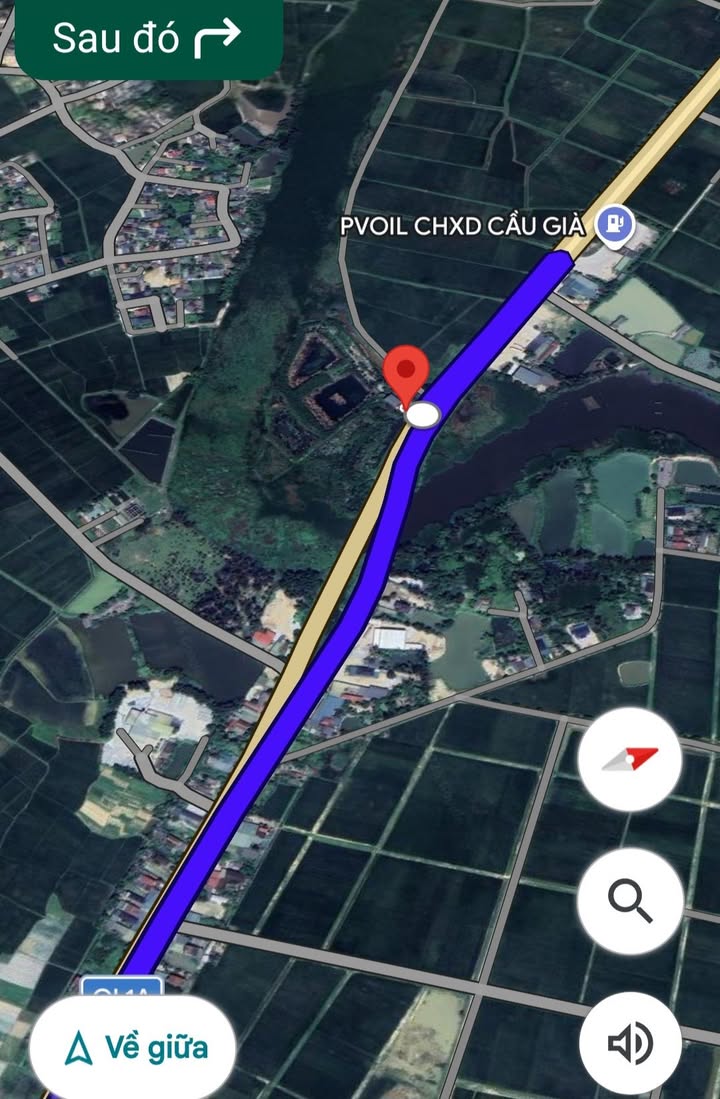Tap the compass button to reorient map

pyautogui.click(x=630, y=760)
